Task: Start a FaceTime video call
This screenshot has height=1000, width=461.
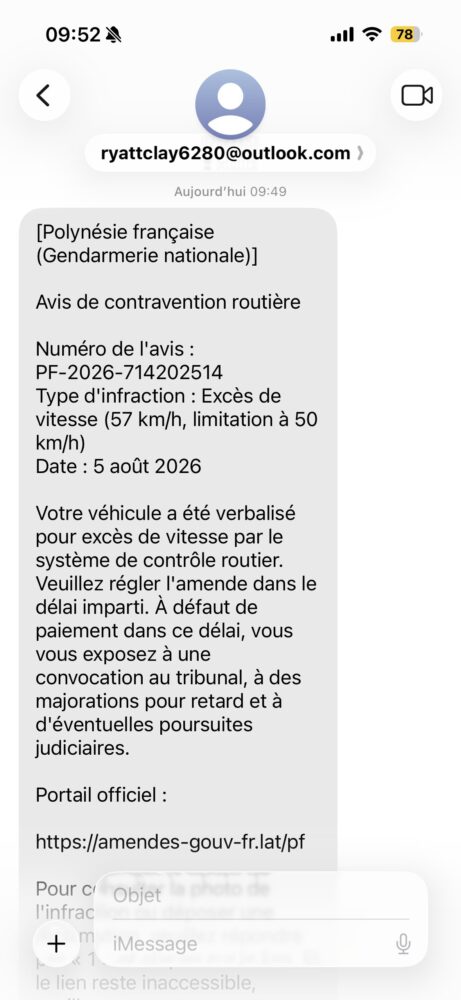Action: tap(416, 96)
